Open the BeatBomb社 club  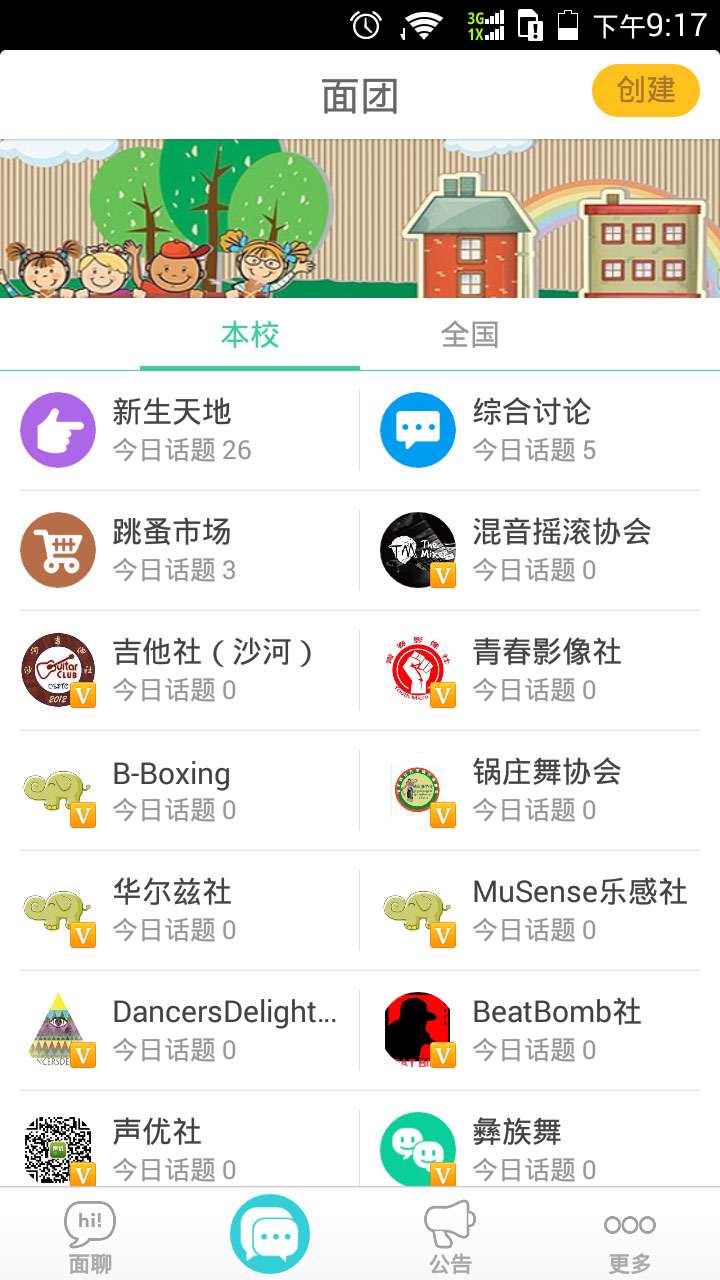click(x=540, y=1030)
